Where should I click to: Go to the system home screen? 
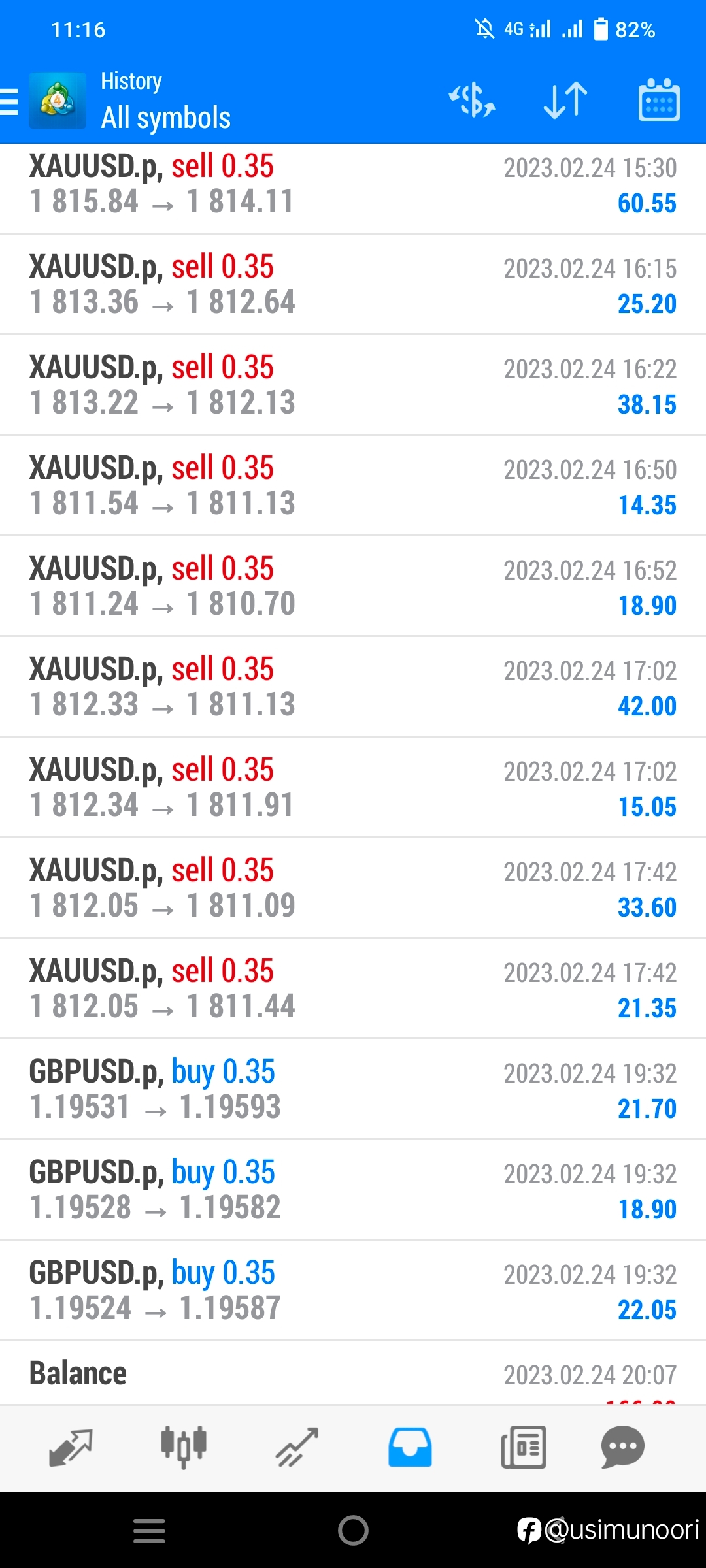[x=353, y=1530]
